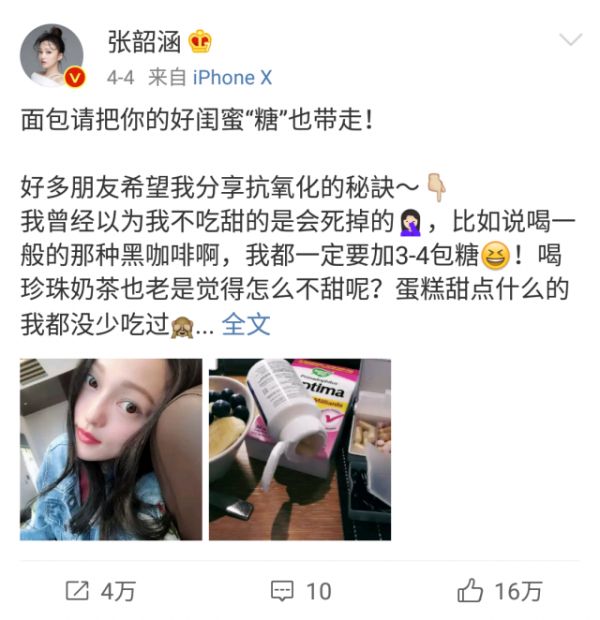The image size is (600, 620).
Task: Like the post with 16万 likes
Action: point(500,591)
